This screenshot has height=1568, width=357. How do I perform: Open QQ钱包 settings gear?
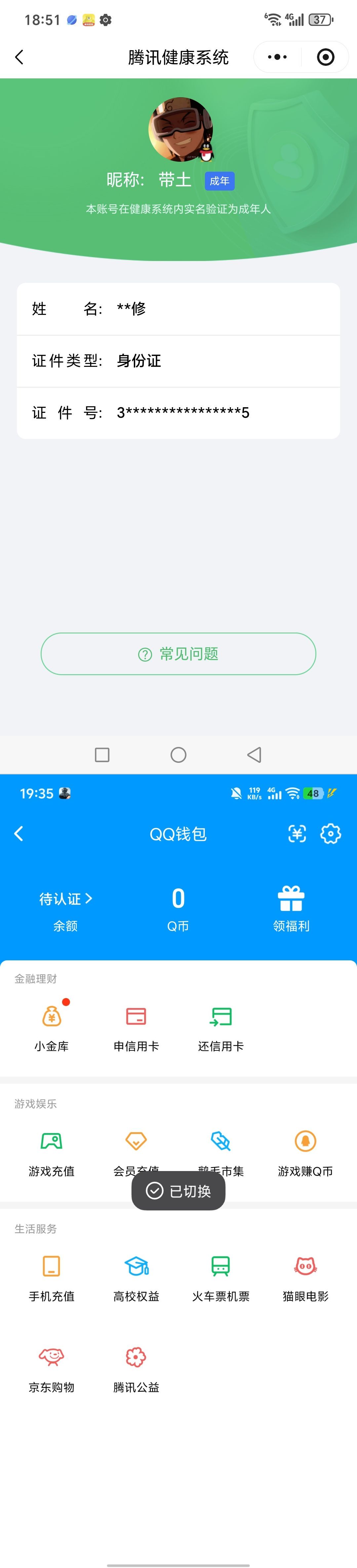(331, 833)
